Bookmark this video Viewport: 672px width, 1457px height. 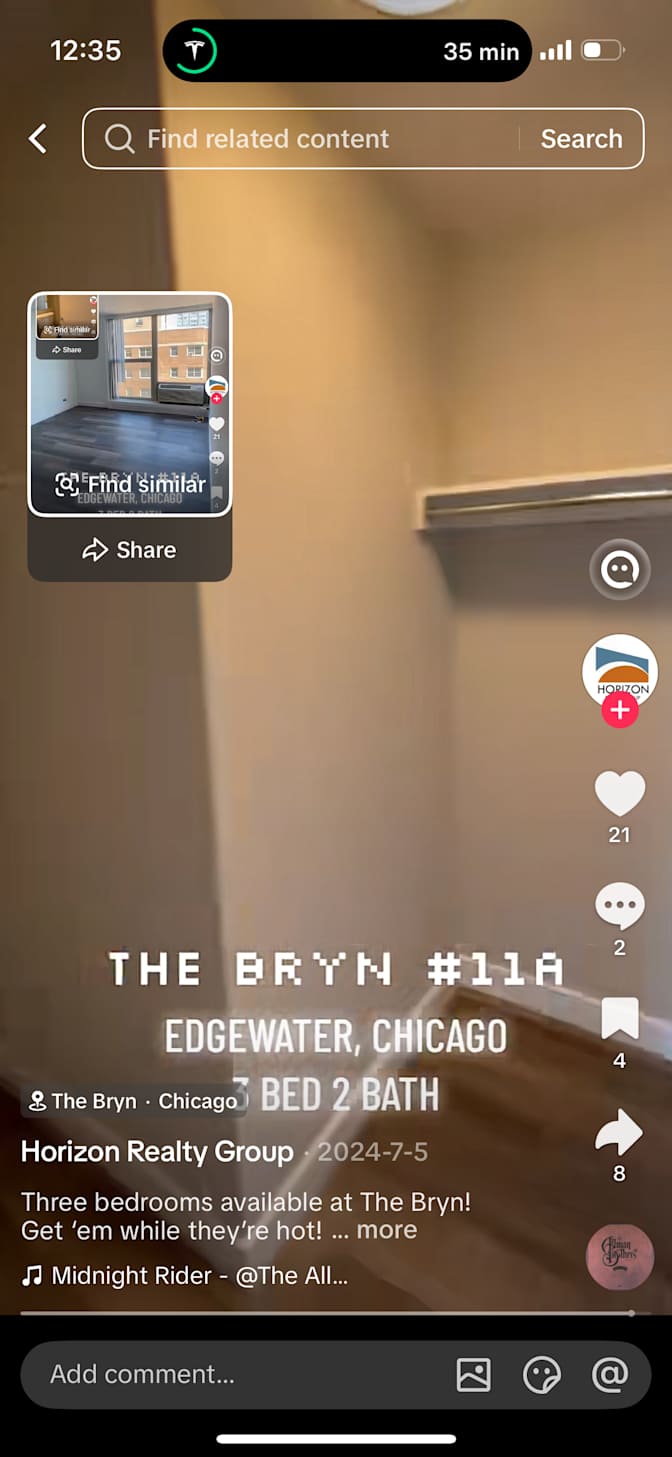click(x=620, y=1020)
